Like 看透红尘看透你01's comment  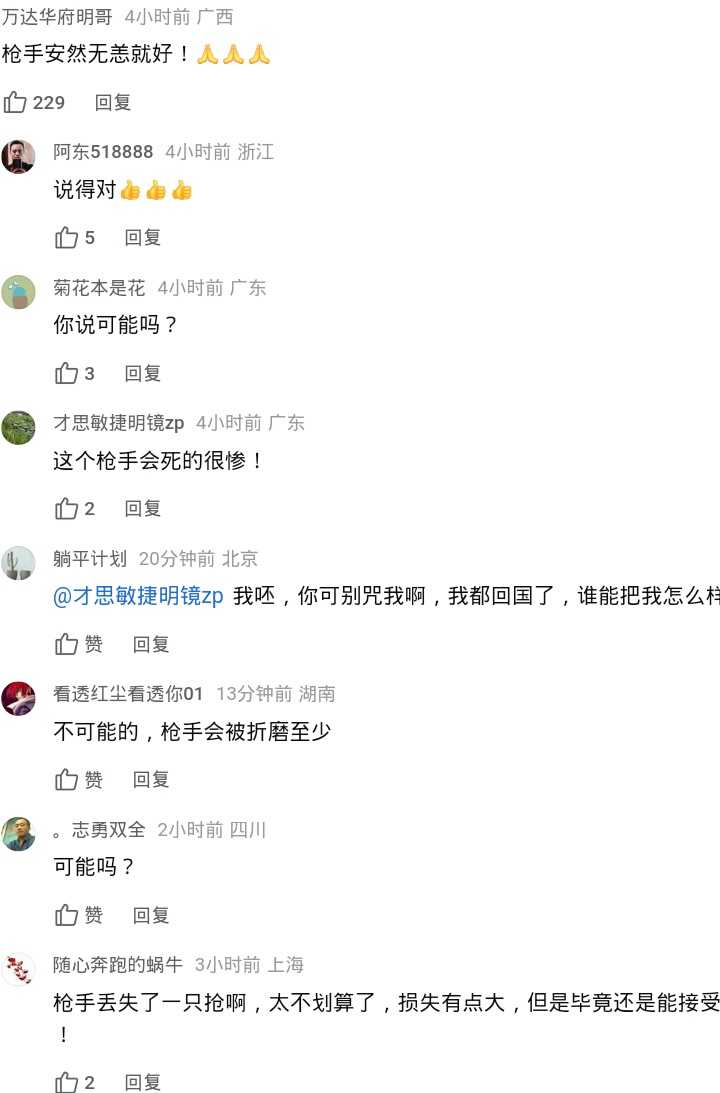coord(68,779)
